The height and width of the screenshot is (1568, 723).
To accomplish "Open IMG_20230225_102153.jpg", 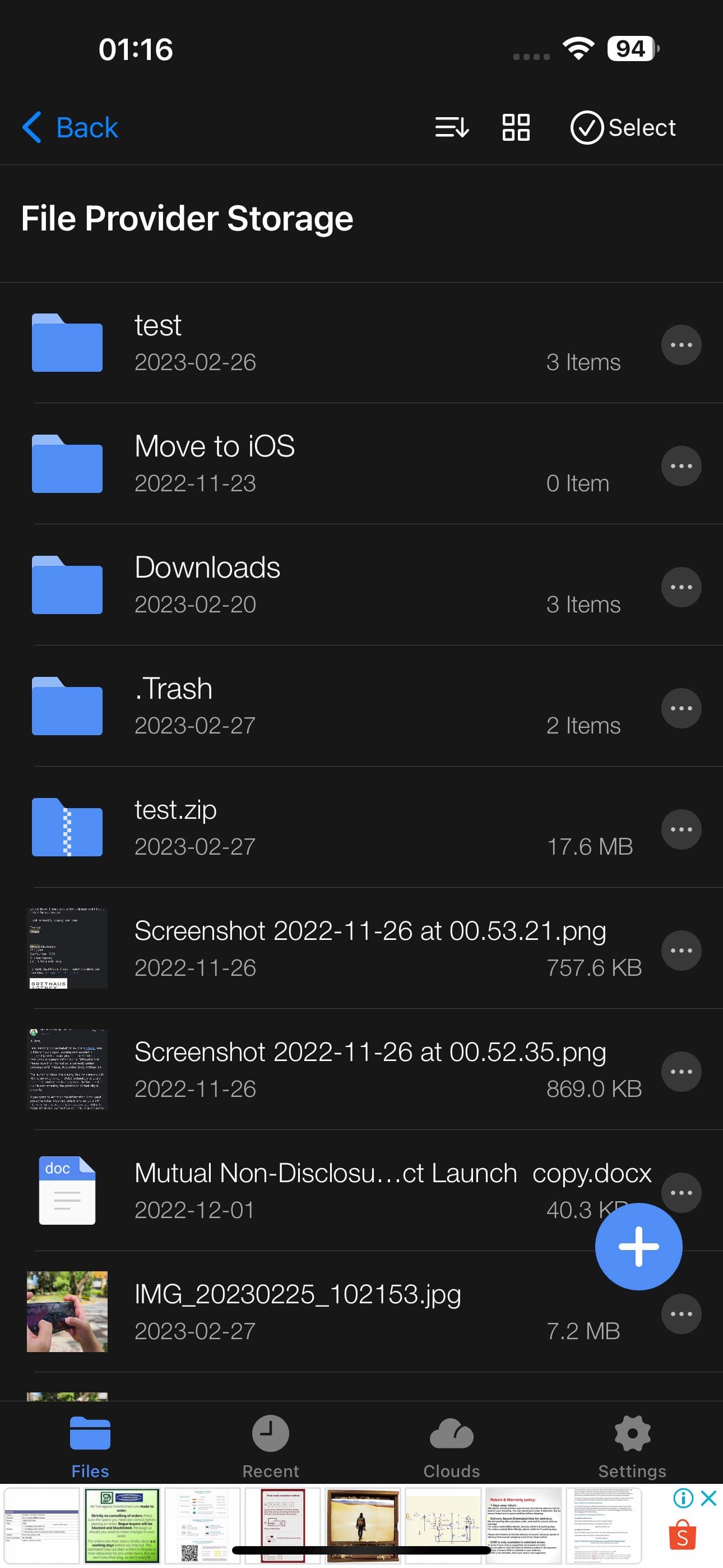I will (298, 1311).
